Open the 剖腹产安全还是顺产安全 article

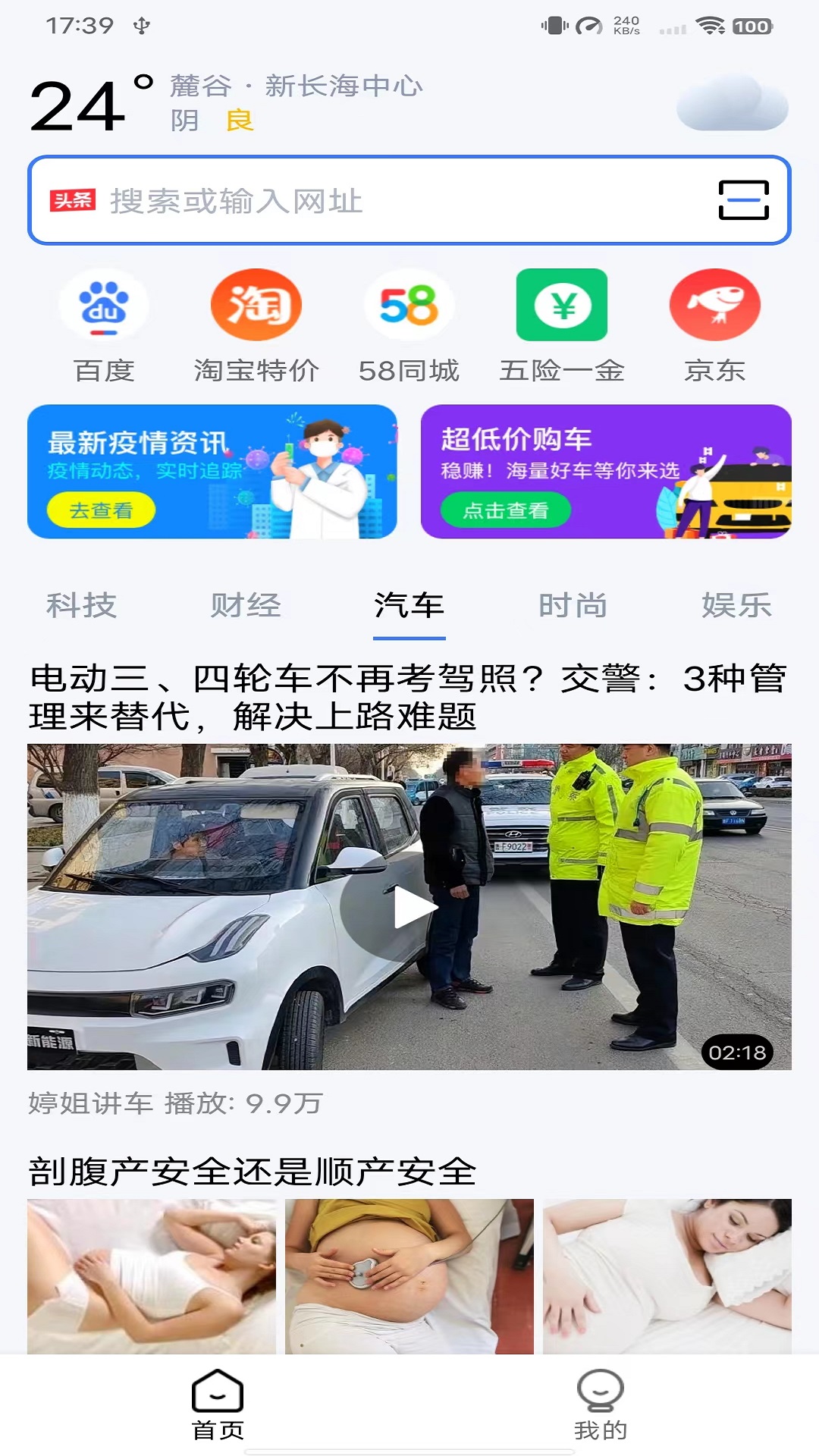(253, 1172)
